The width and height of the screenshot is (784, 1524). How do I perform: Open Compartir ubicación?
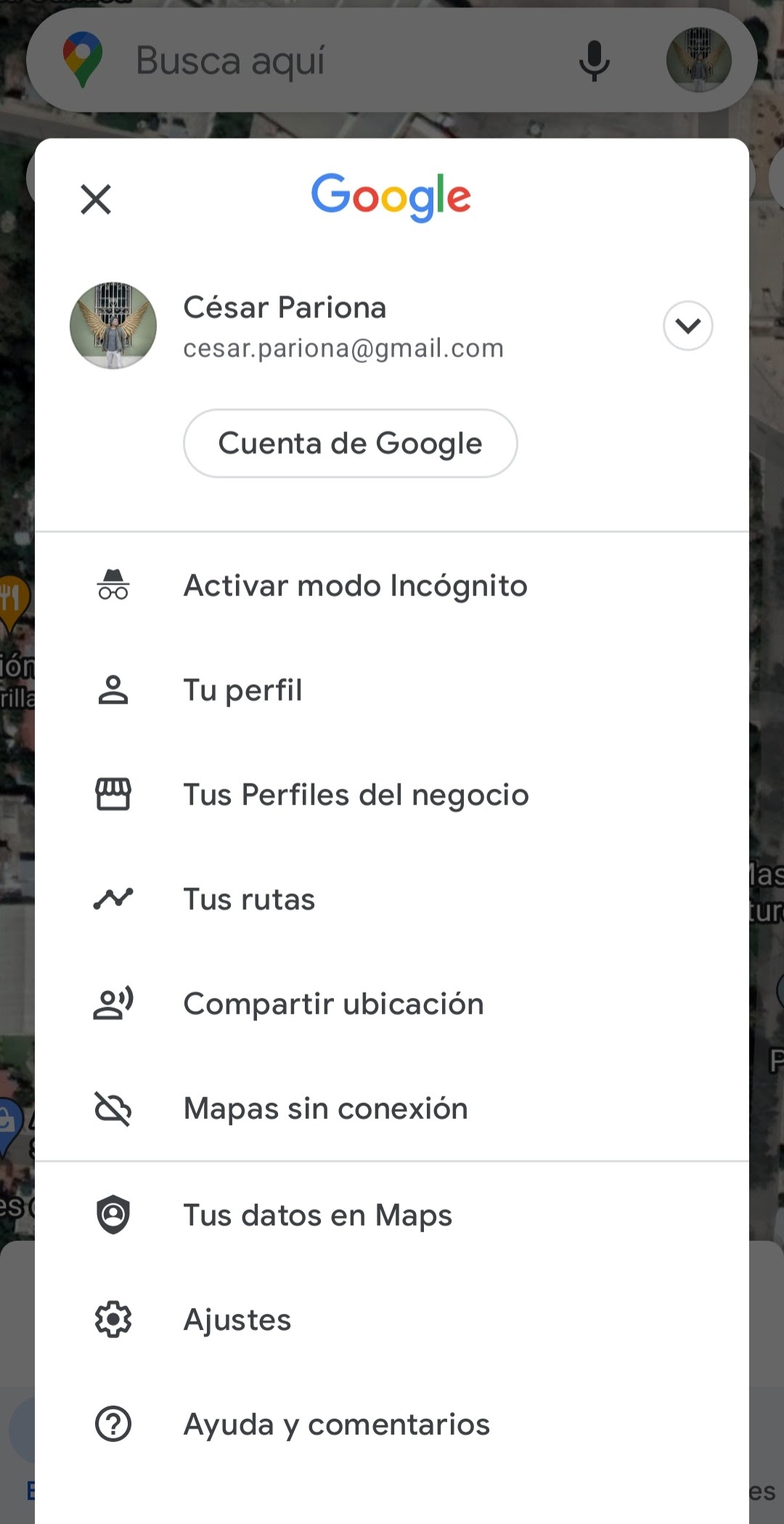[392, 1003]
